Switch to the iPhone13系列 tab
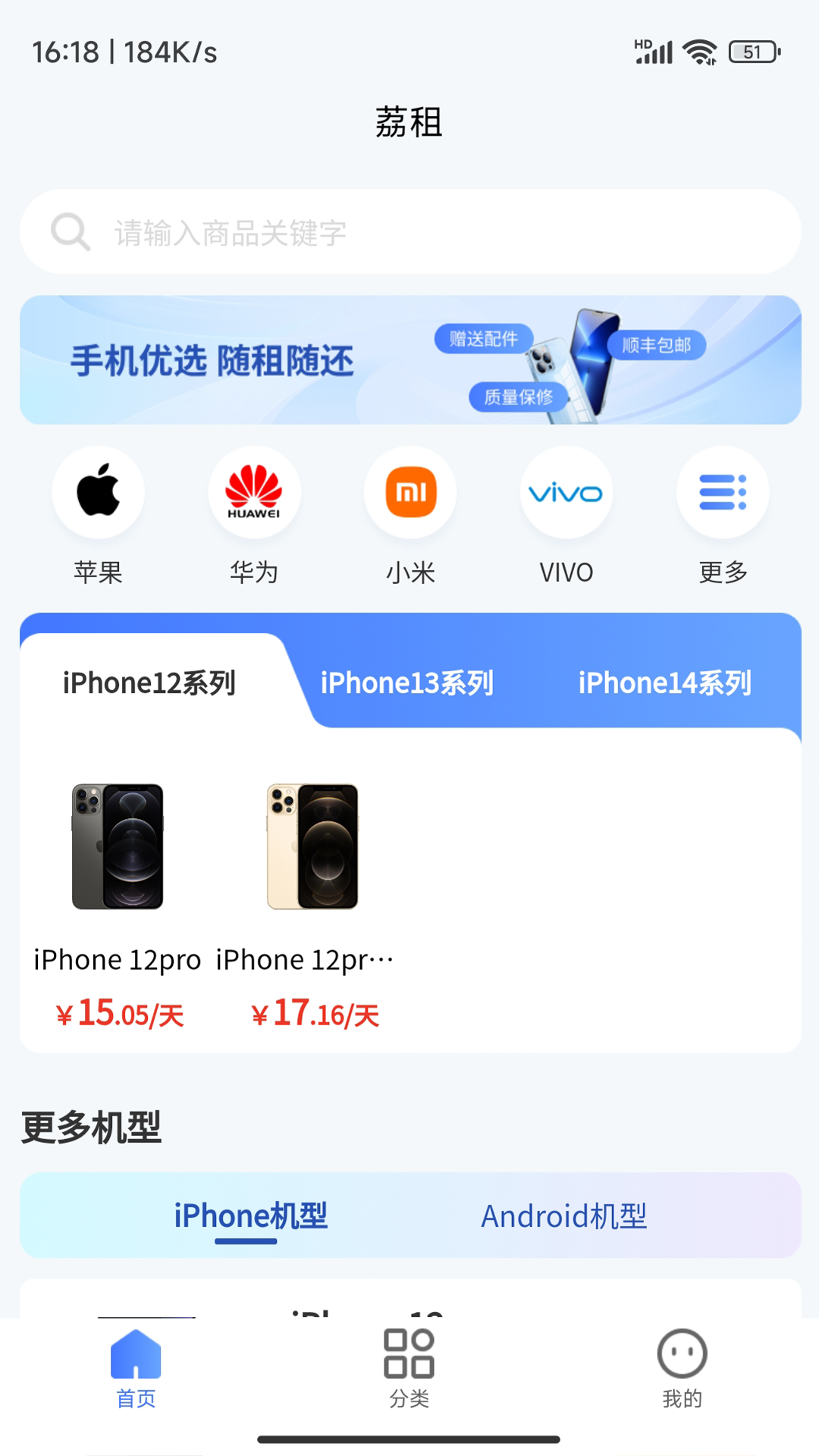819x1456 pixels. click(407, 682)
